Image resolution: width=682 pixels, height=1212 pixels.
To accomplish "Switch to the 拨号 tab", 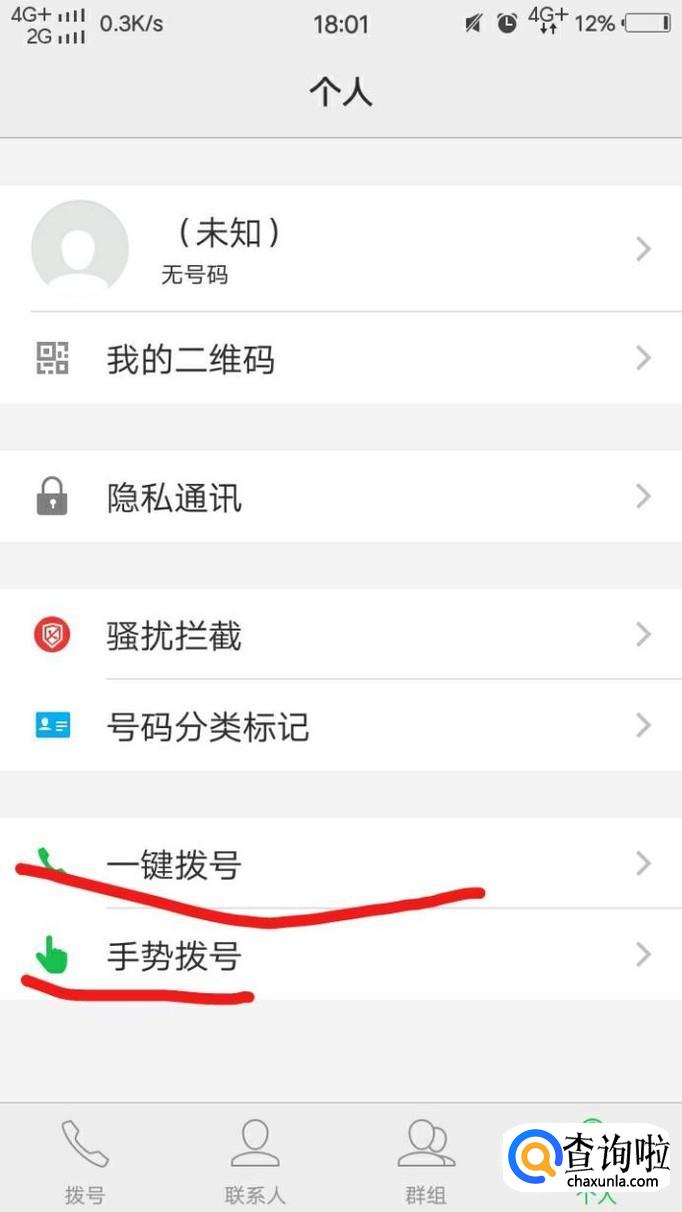I will [x=85, y=1160].
